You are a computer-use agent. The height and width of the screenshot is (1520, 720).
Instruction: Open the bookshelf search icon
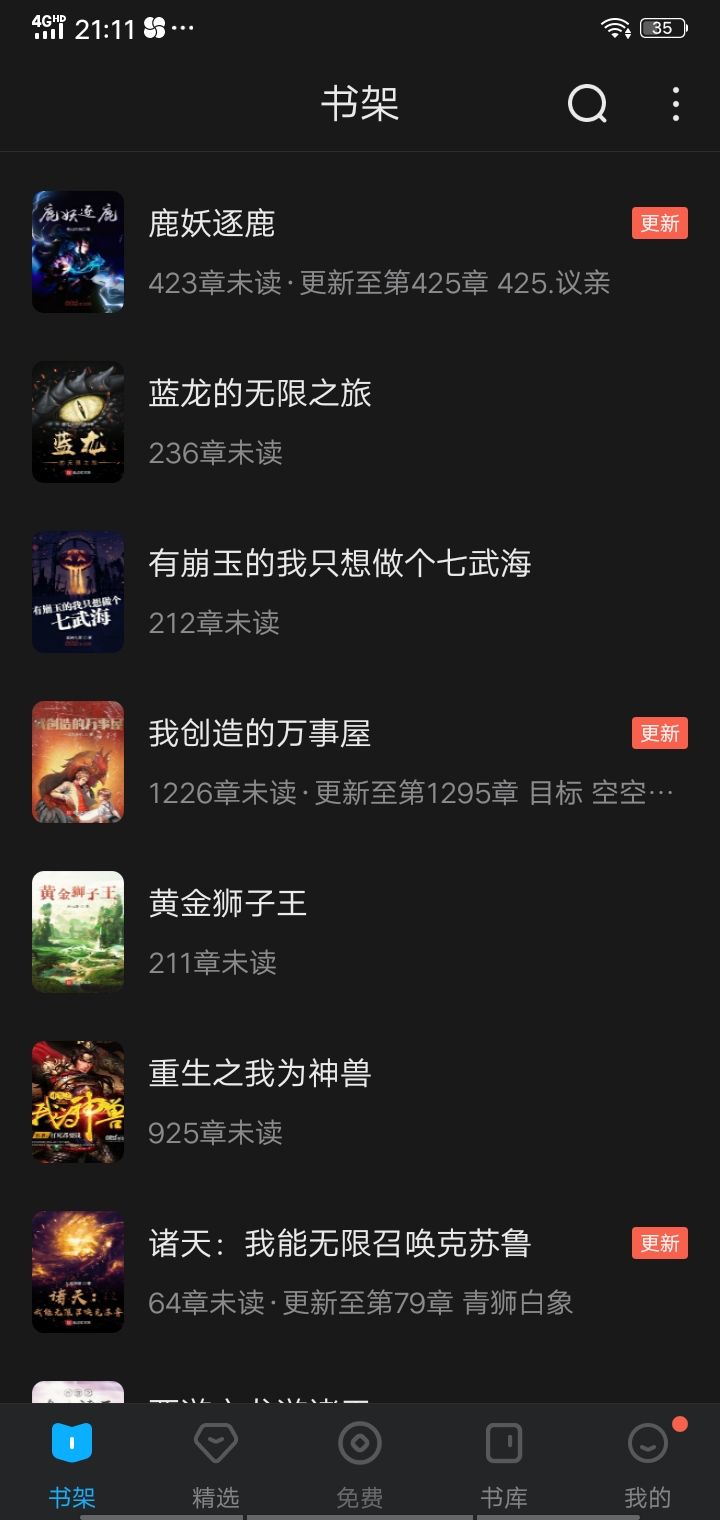[x=587, y=104]
